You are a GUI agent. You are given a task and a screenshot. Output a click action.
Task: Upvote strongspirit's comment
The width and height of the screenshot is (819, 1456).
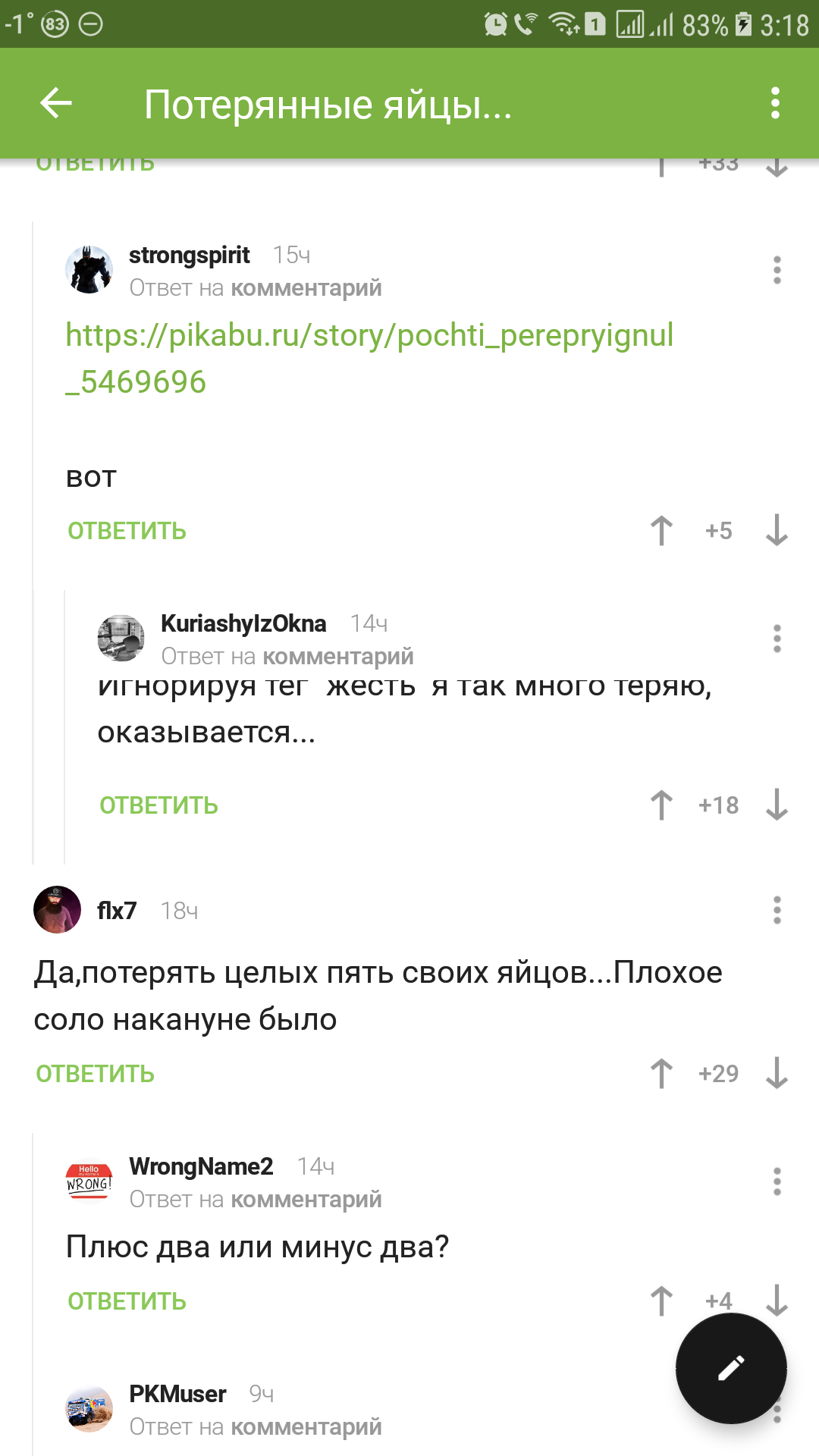tap(661, 531)
